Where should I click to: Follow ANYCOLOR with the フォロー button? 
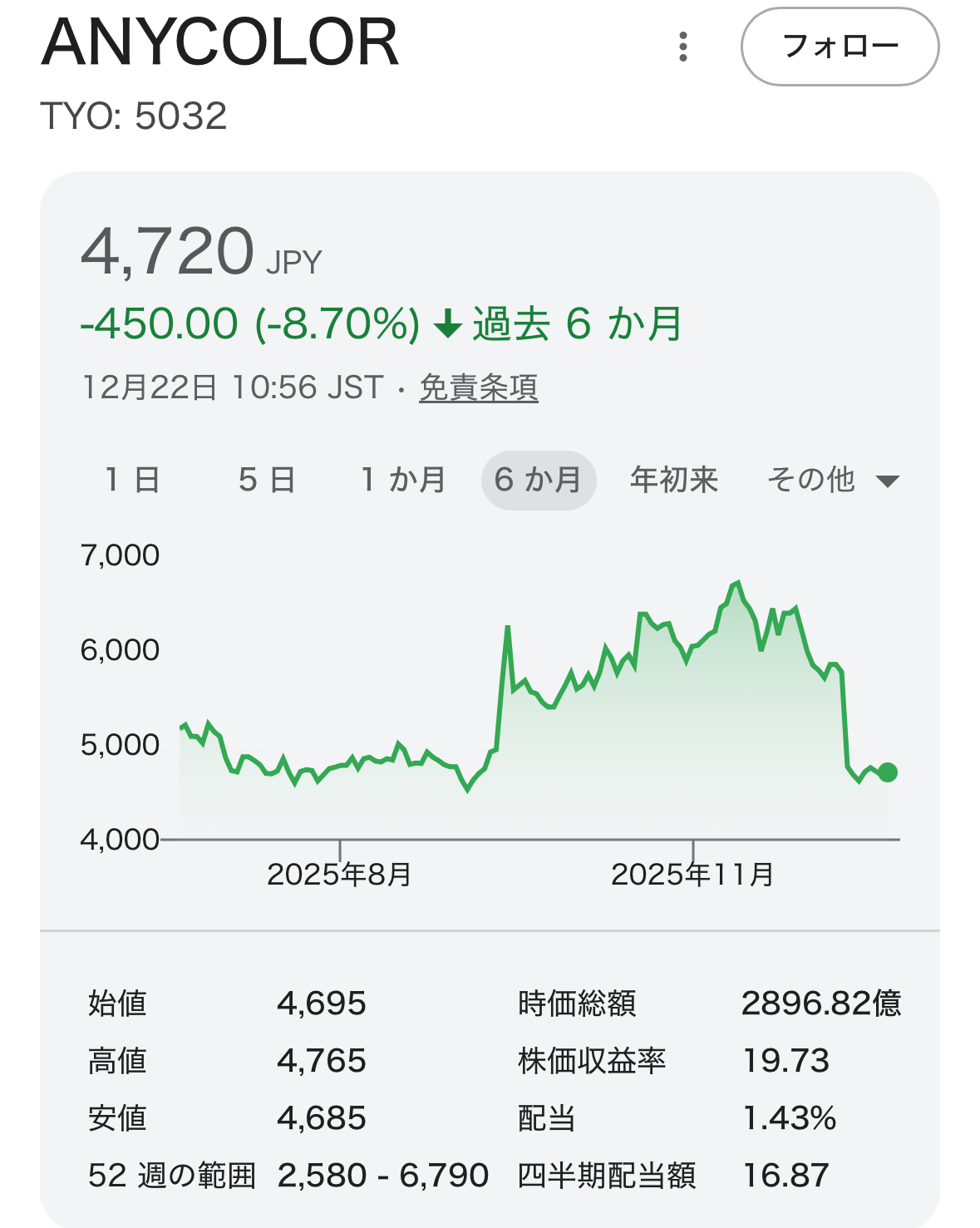point(840,47)
